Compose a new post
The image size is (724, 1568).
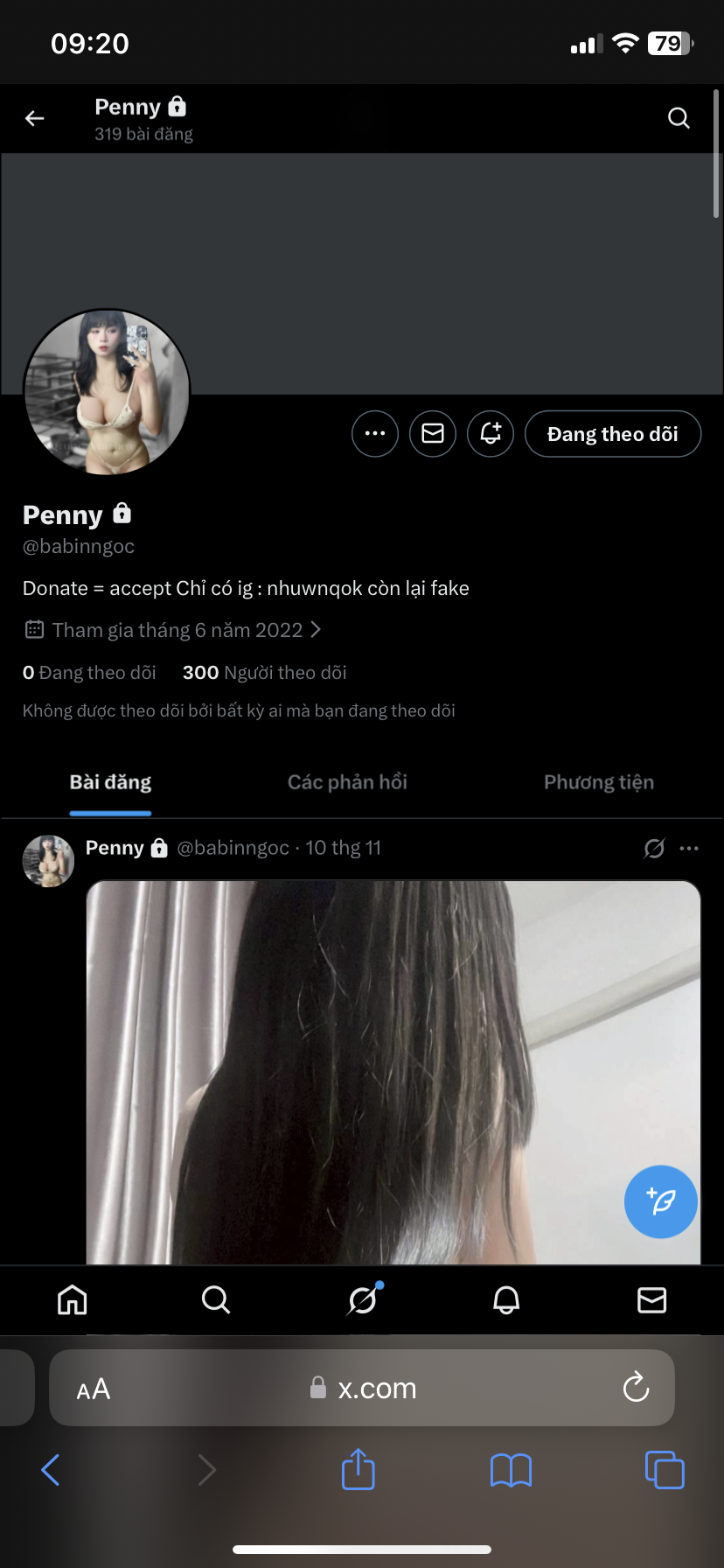[661, 1201]
